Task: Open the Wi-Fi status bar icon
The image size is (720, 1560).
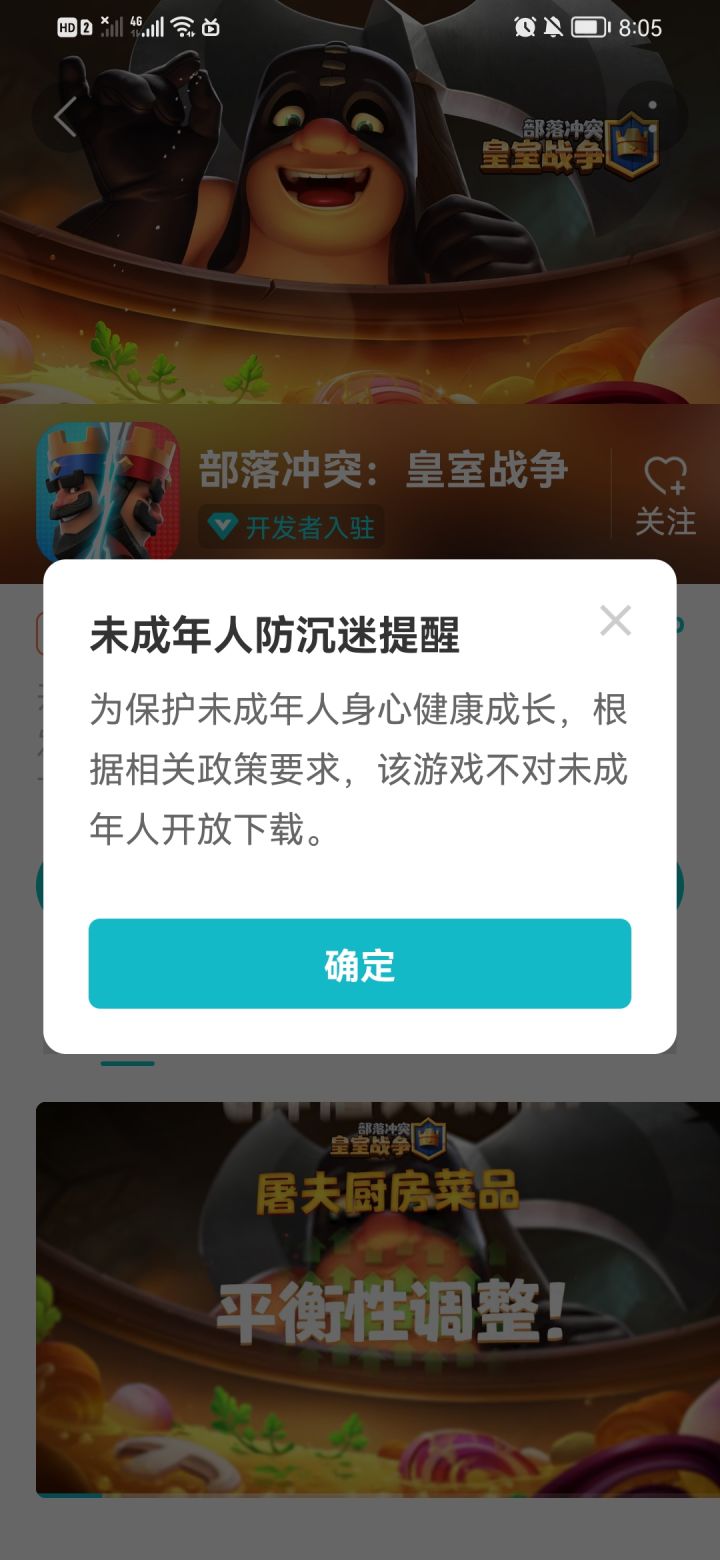Action: (180, 25)
